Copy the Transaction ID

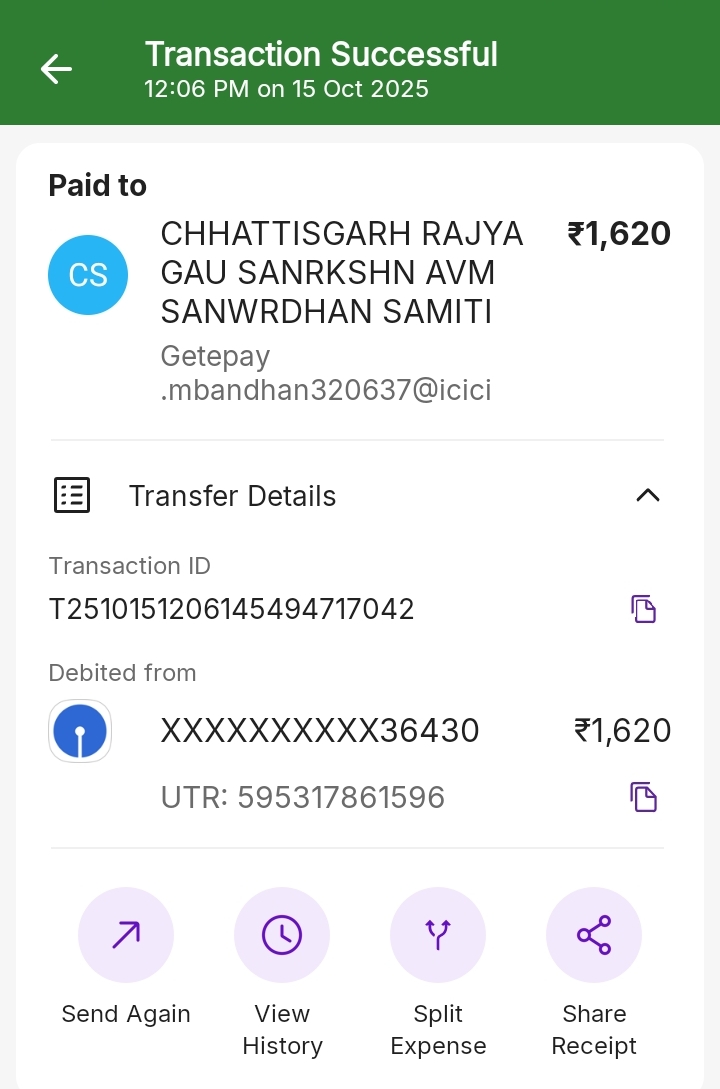(643, 609)
